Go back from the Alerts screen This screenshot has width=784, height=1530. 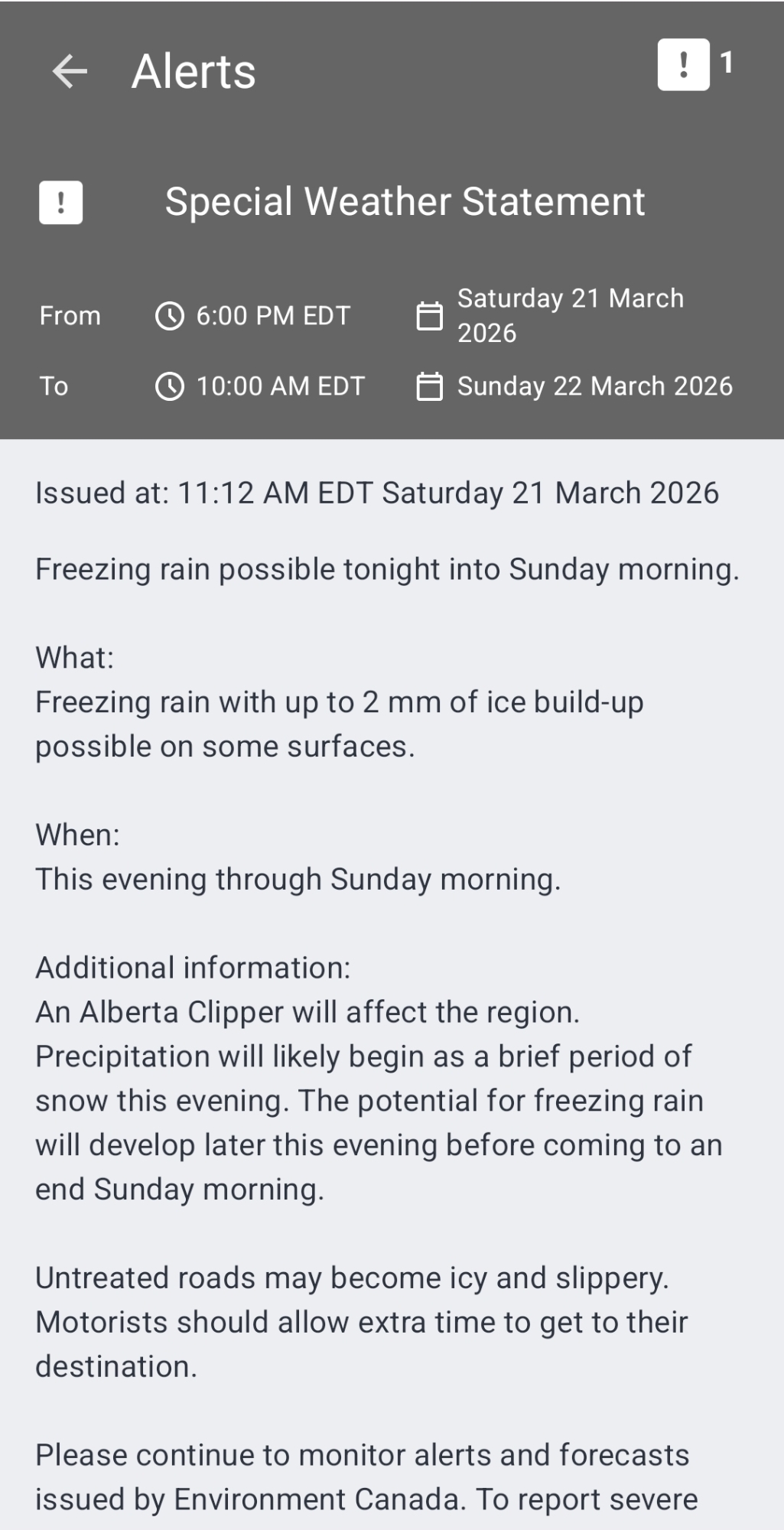click(x=70, y=71)
